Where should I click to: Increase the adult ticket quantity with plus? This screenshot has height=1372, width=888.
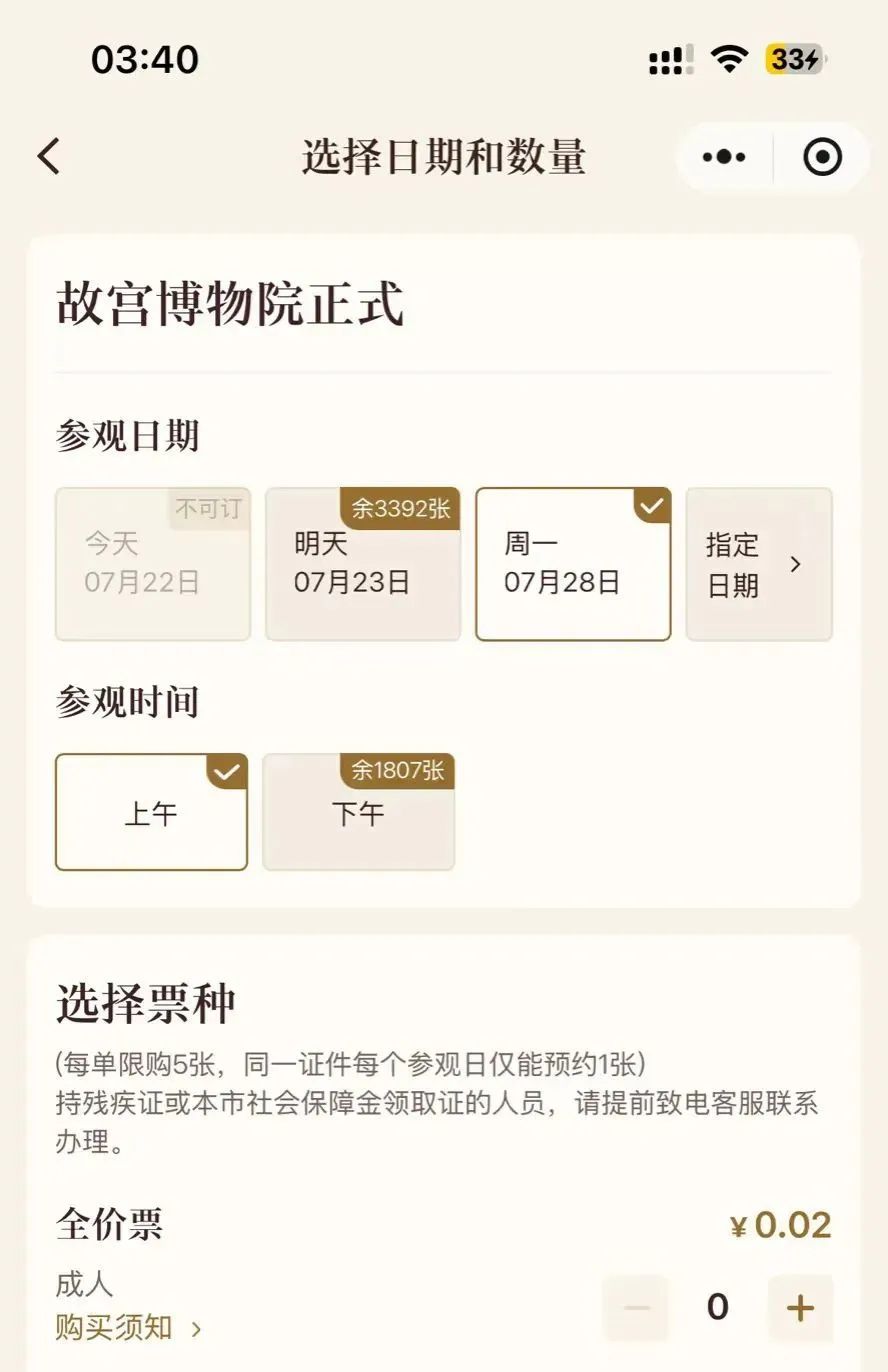(800, 1307)
